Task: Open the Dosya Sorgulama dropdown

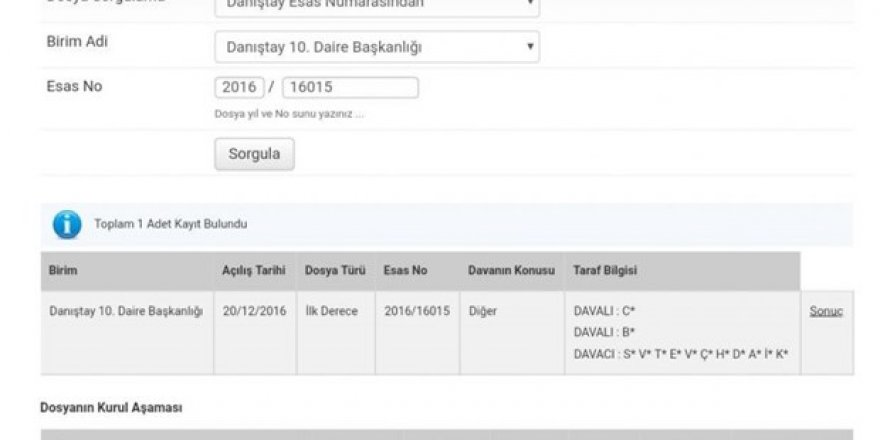Action: [x=377, y=6]
